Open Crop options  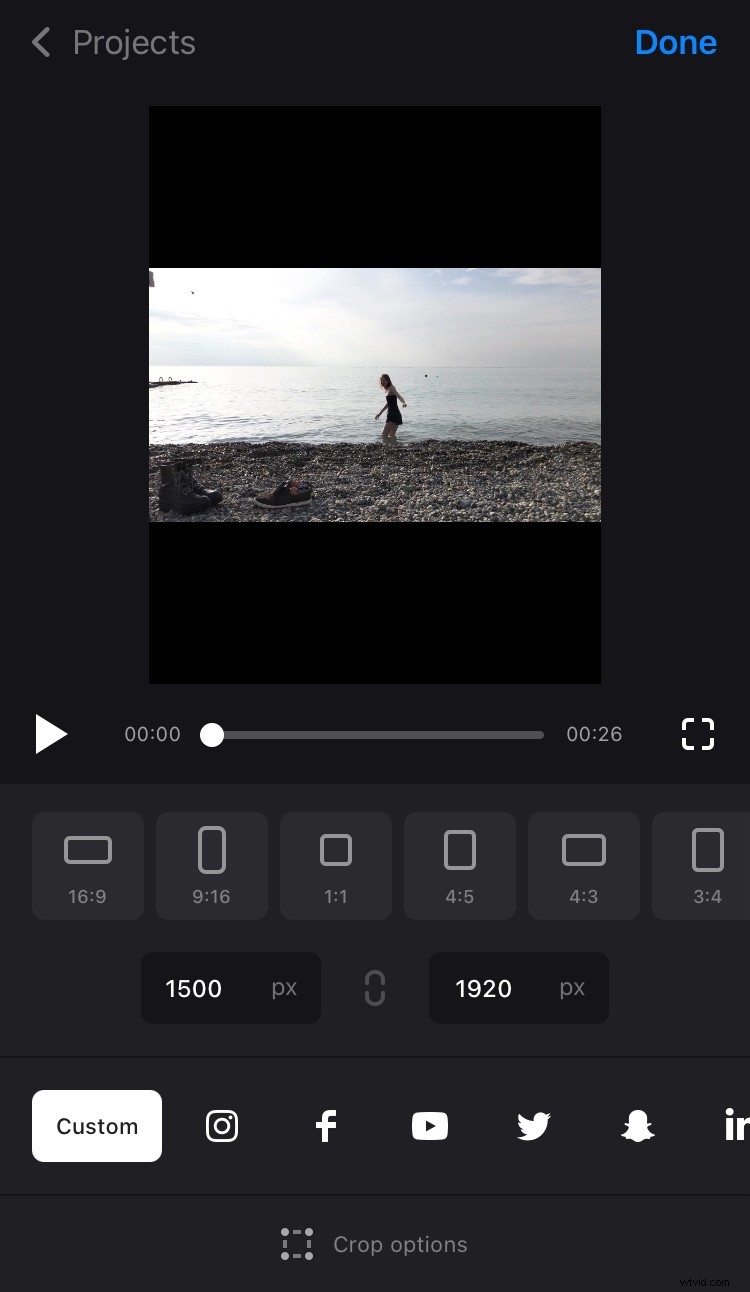(374, 1244)
